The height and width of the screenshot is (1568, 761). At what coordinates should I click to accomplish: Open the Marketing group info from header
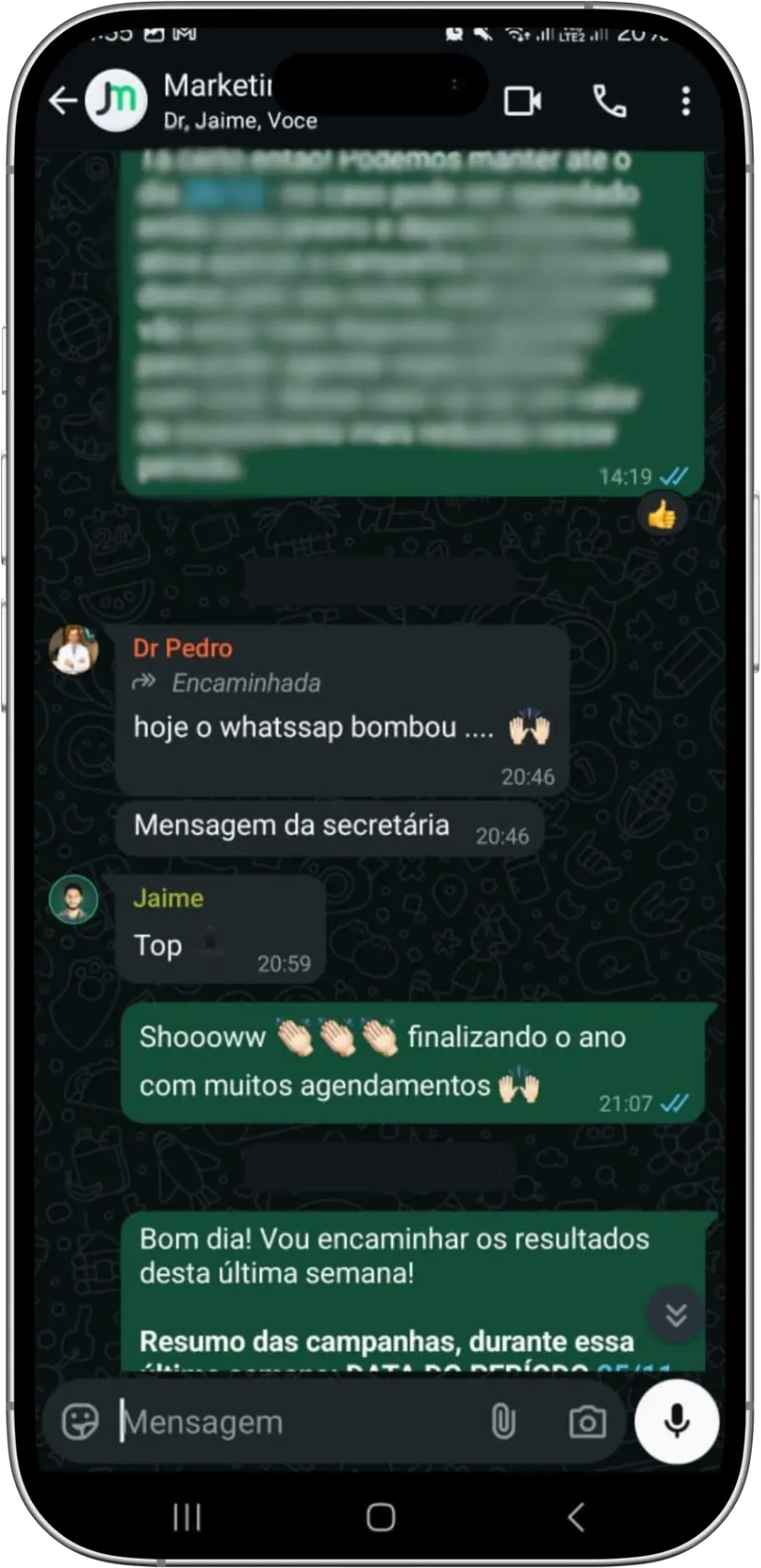[x=219, y=99]
